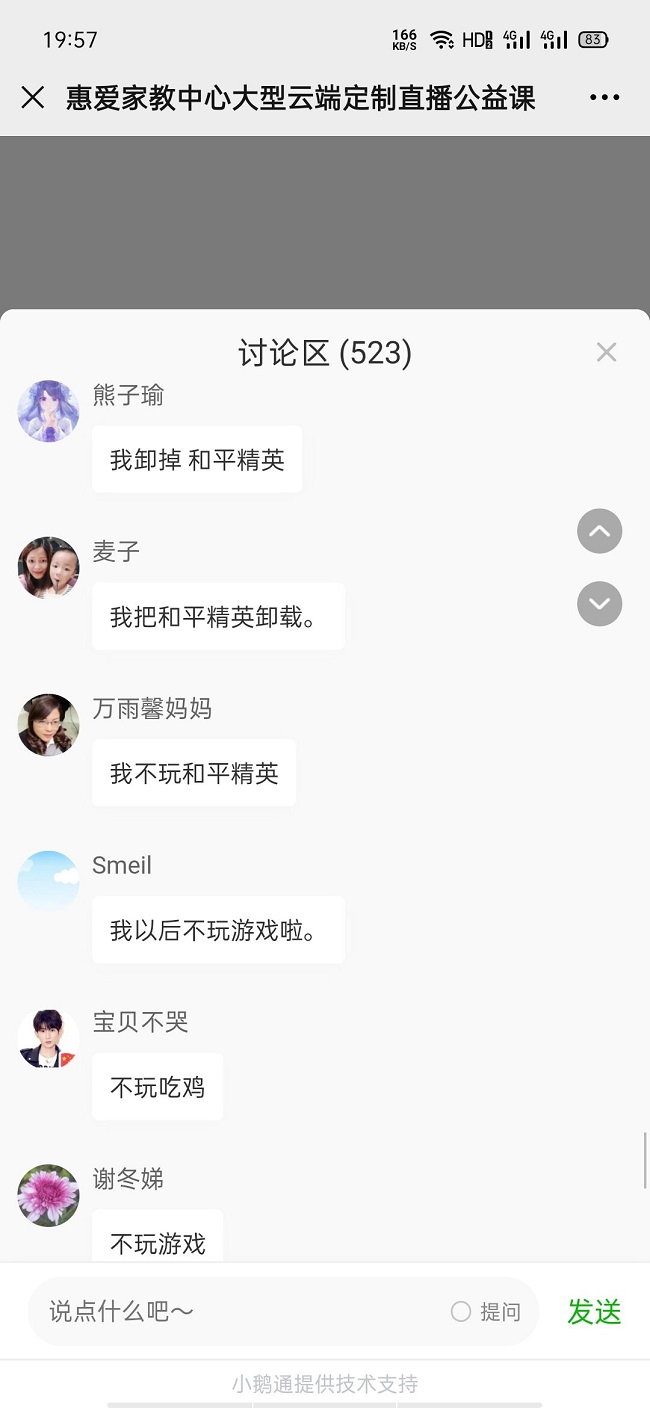This screenshot has width=650, height=1408.
Task: Dismiss the 讨论区 discussion panel
Action: pyautogui.click(x=606, y=352)
